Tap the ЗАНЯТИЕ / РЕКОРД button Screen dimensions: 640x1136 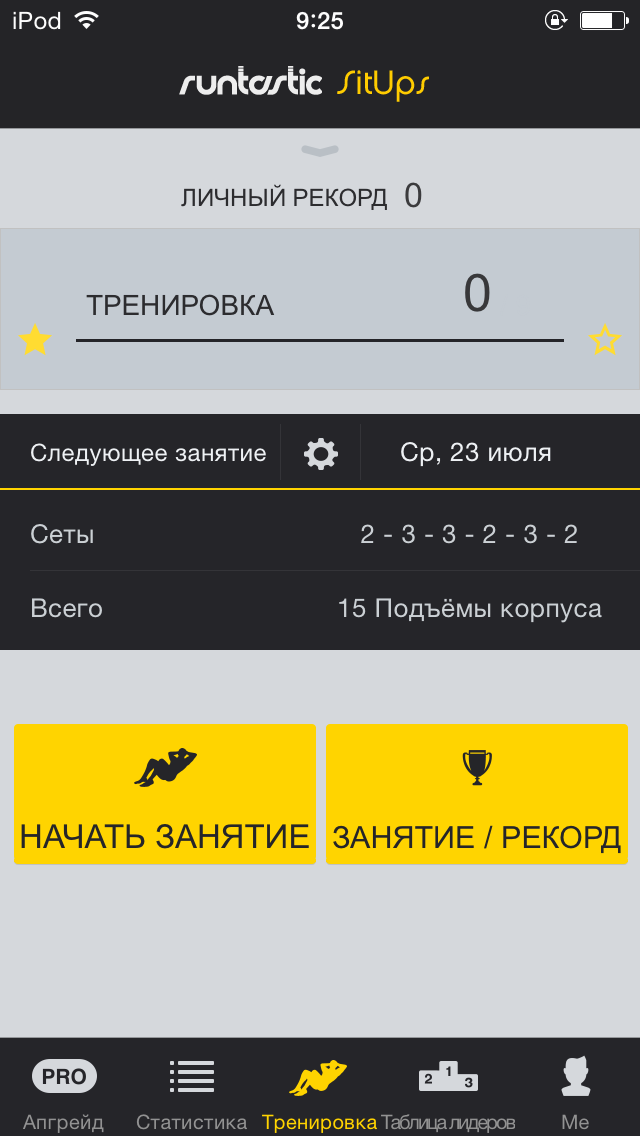pos(477,794)
